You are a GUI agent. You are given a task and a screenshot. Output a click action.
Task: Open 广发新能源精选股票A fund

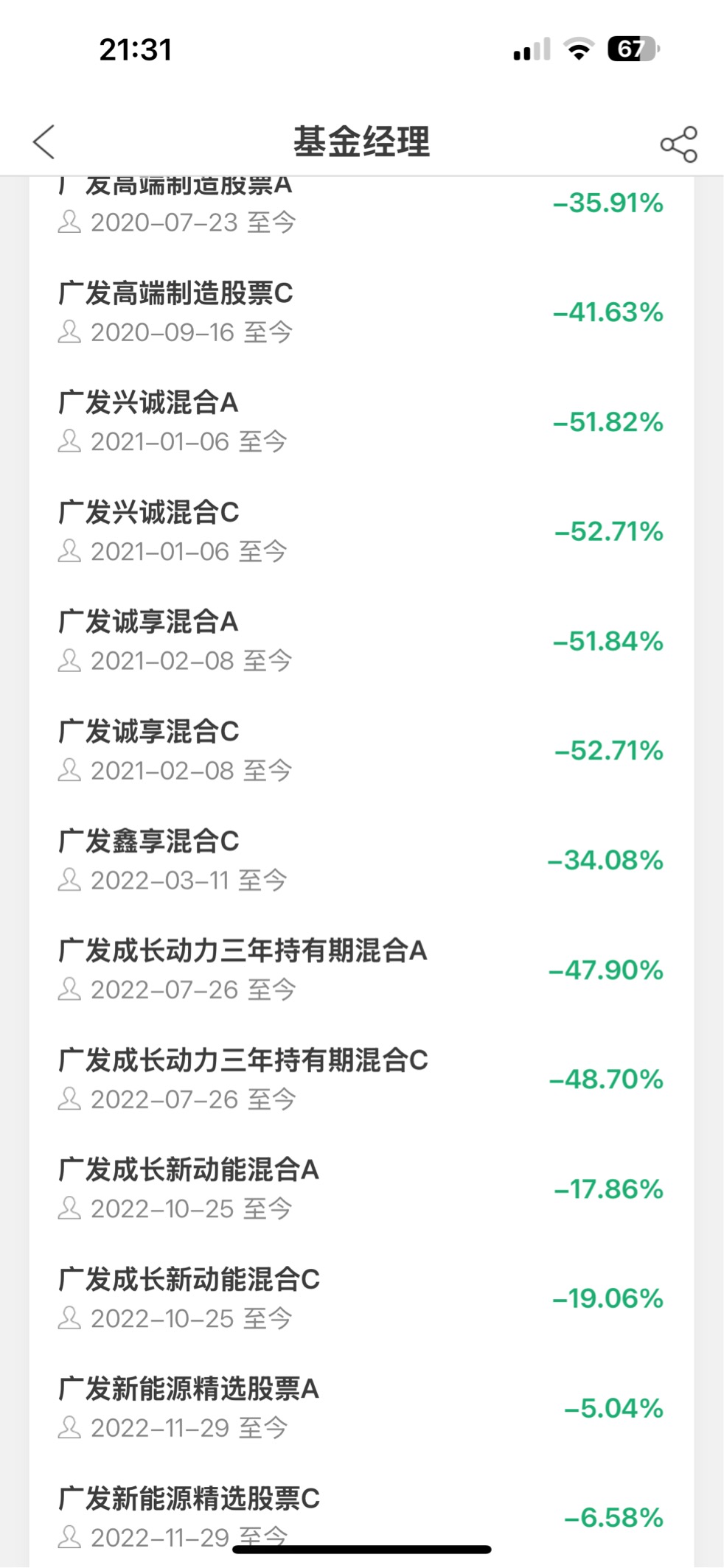tap(361, 1408)
